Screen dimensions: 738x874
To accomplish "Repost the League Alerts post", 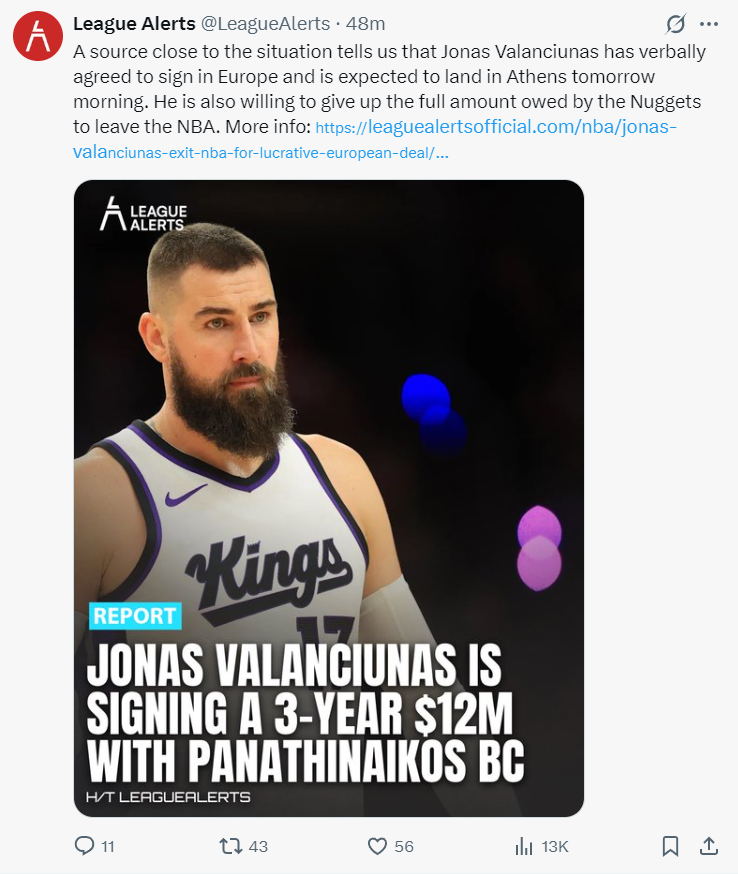I will [x=231, y=846].
